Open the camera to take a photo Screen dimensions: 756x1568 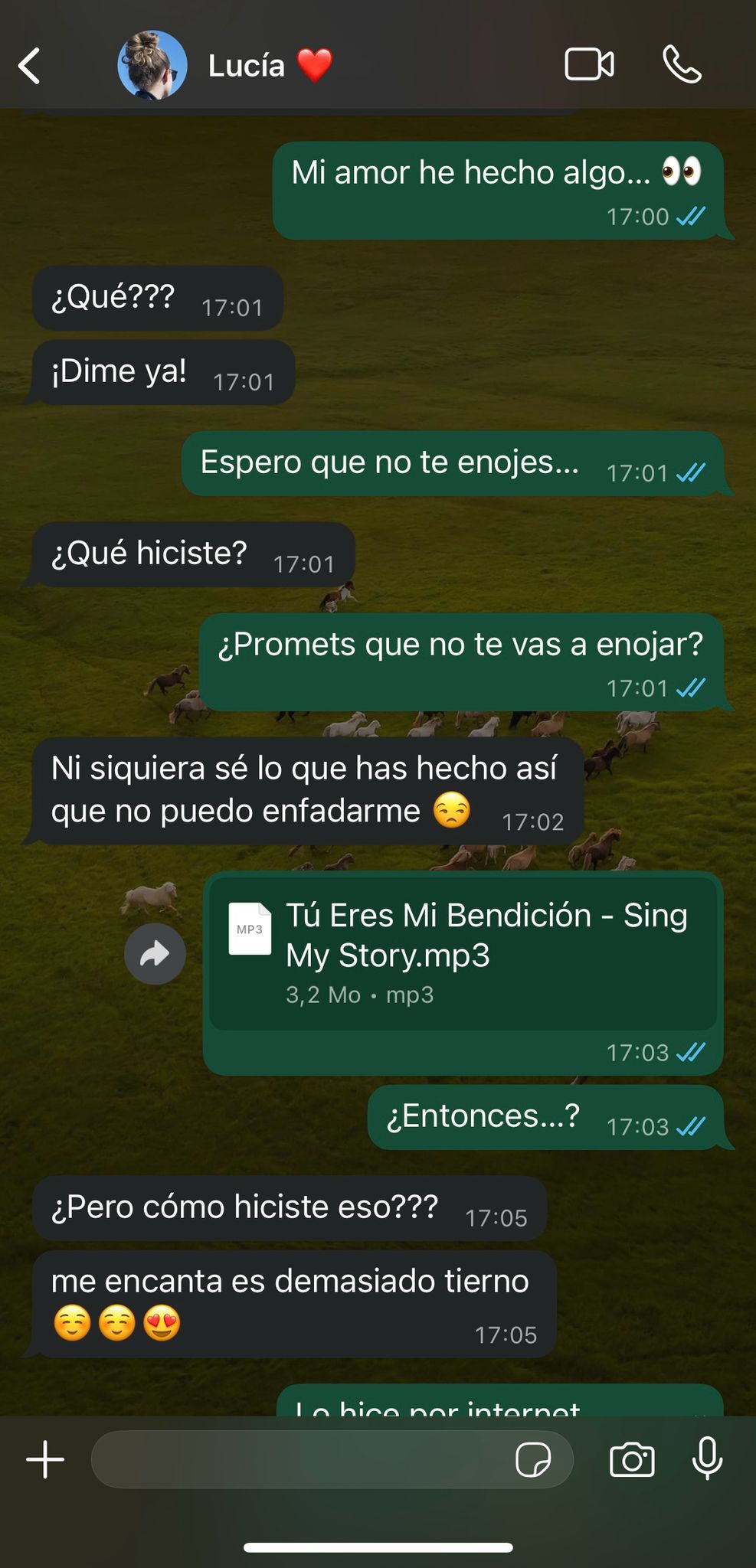point(632,1459)
